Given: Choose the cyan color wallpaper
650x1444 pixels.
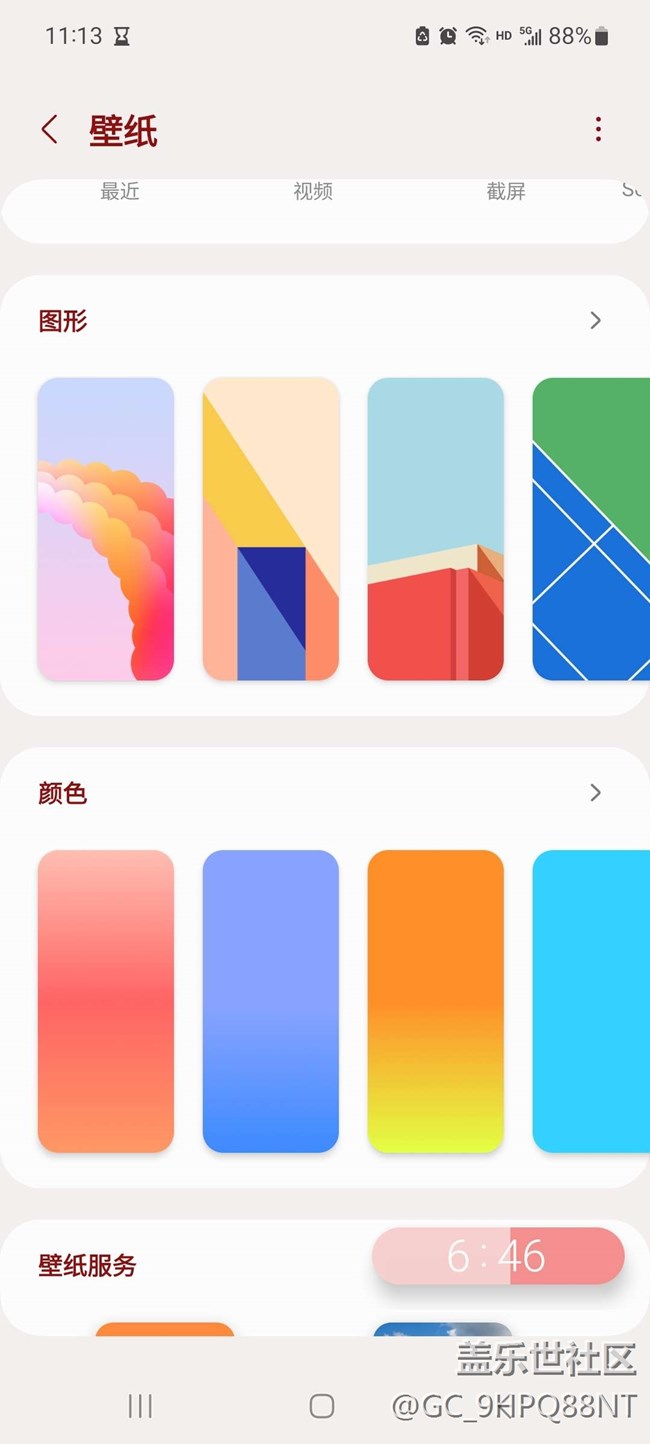Looking at the screenshot, I should click(x=592, y=1001).
